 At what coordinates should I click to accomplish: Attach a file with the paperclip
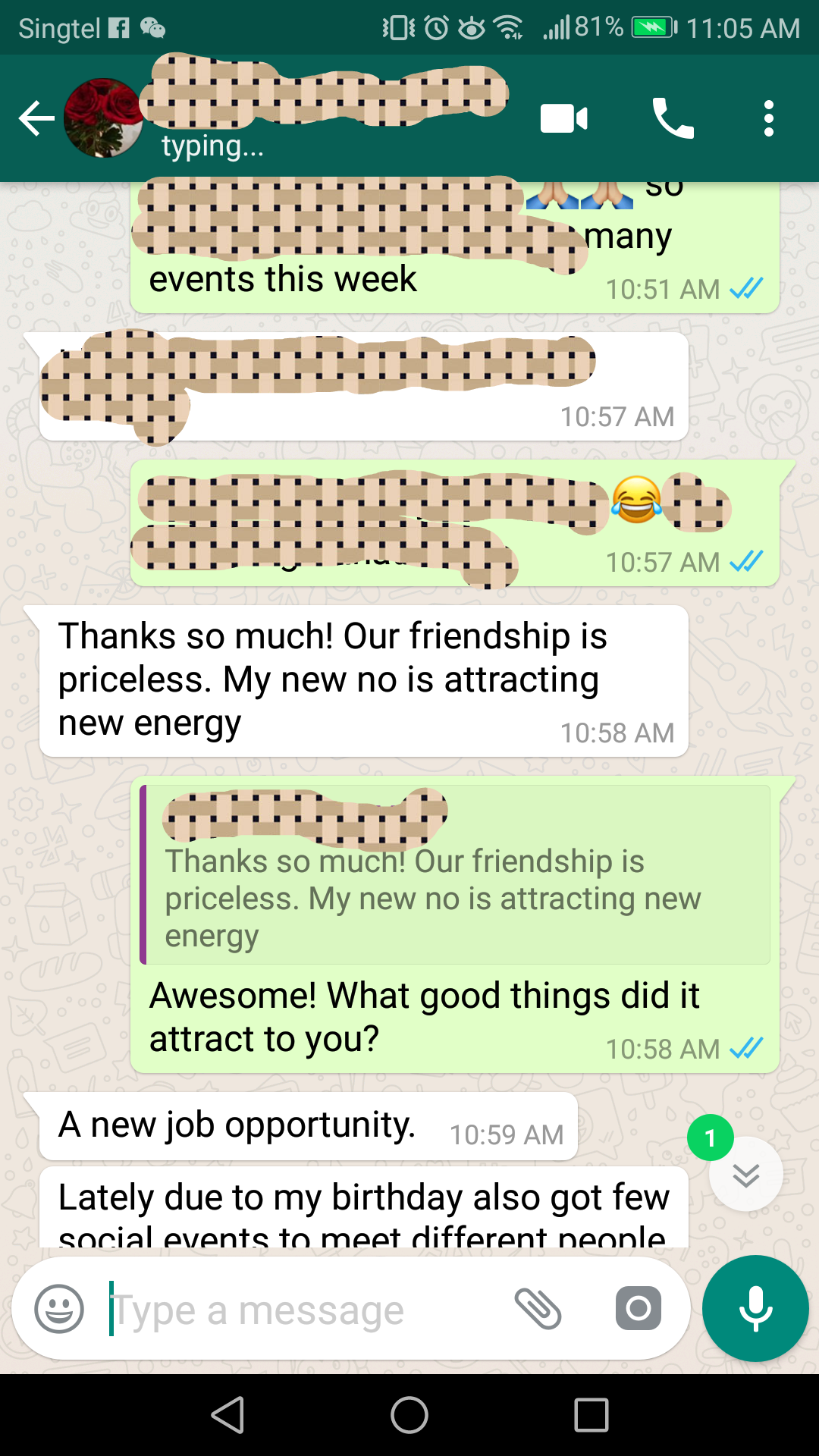click(538, 1309)
